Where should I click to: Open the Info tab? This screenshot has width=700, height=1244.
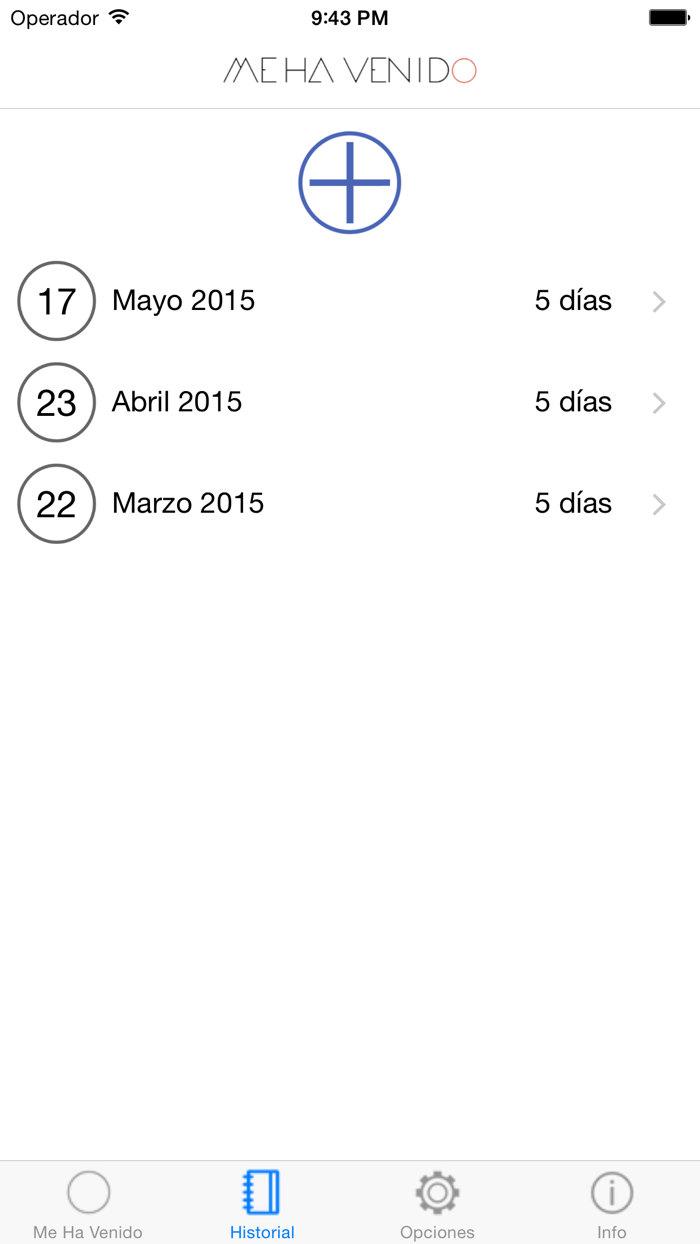point(611,1204)
